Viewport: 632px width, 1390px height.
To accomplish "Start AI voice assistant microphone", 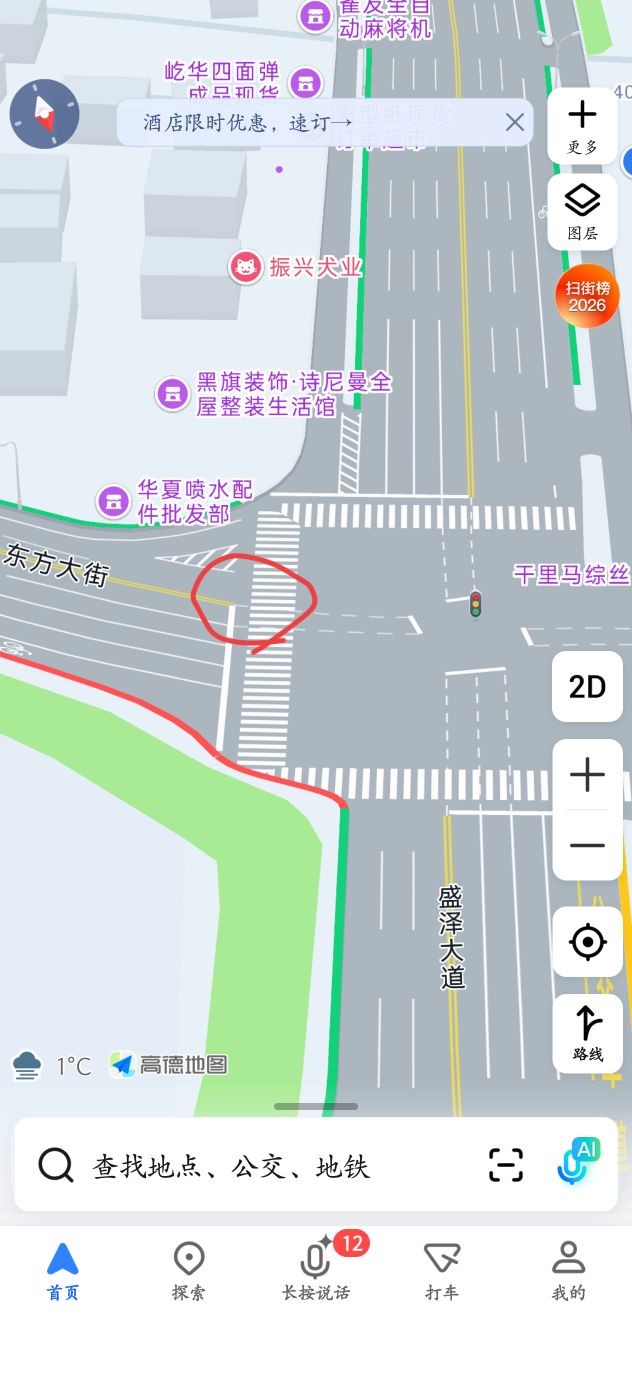I will tap(576, 1163).
